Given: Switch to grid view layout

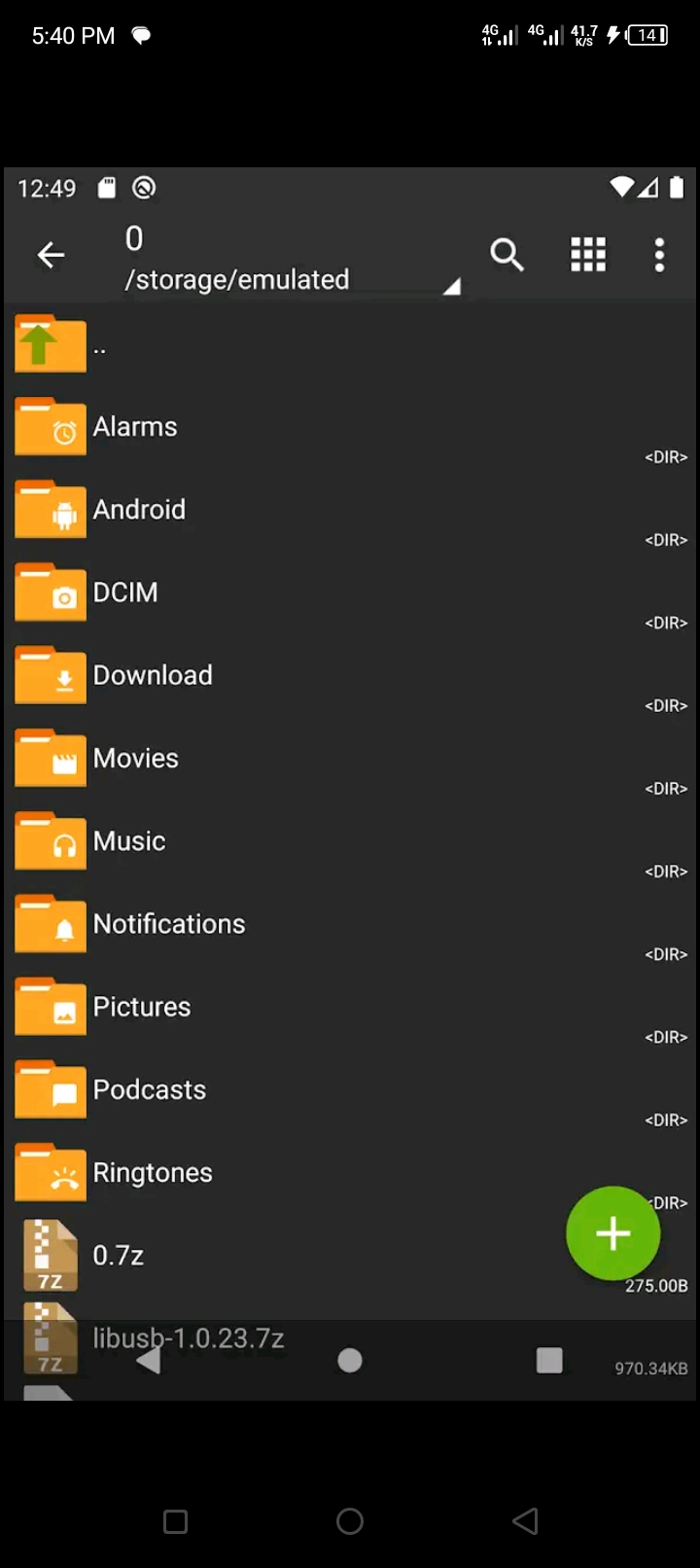Looking at the screenshot, I should [x=587, y=256].
